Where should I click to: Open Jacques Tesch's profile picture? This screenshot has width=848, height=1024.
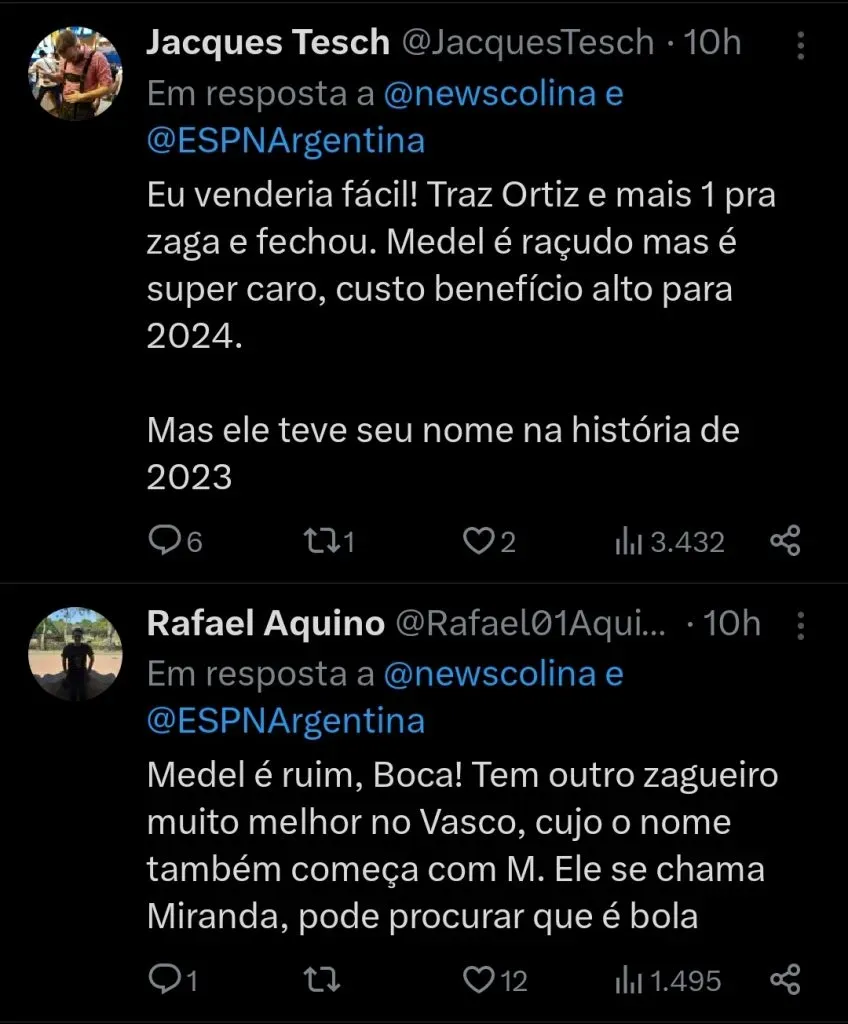pos(74,72)
